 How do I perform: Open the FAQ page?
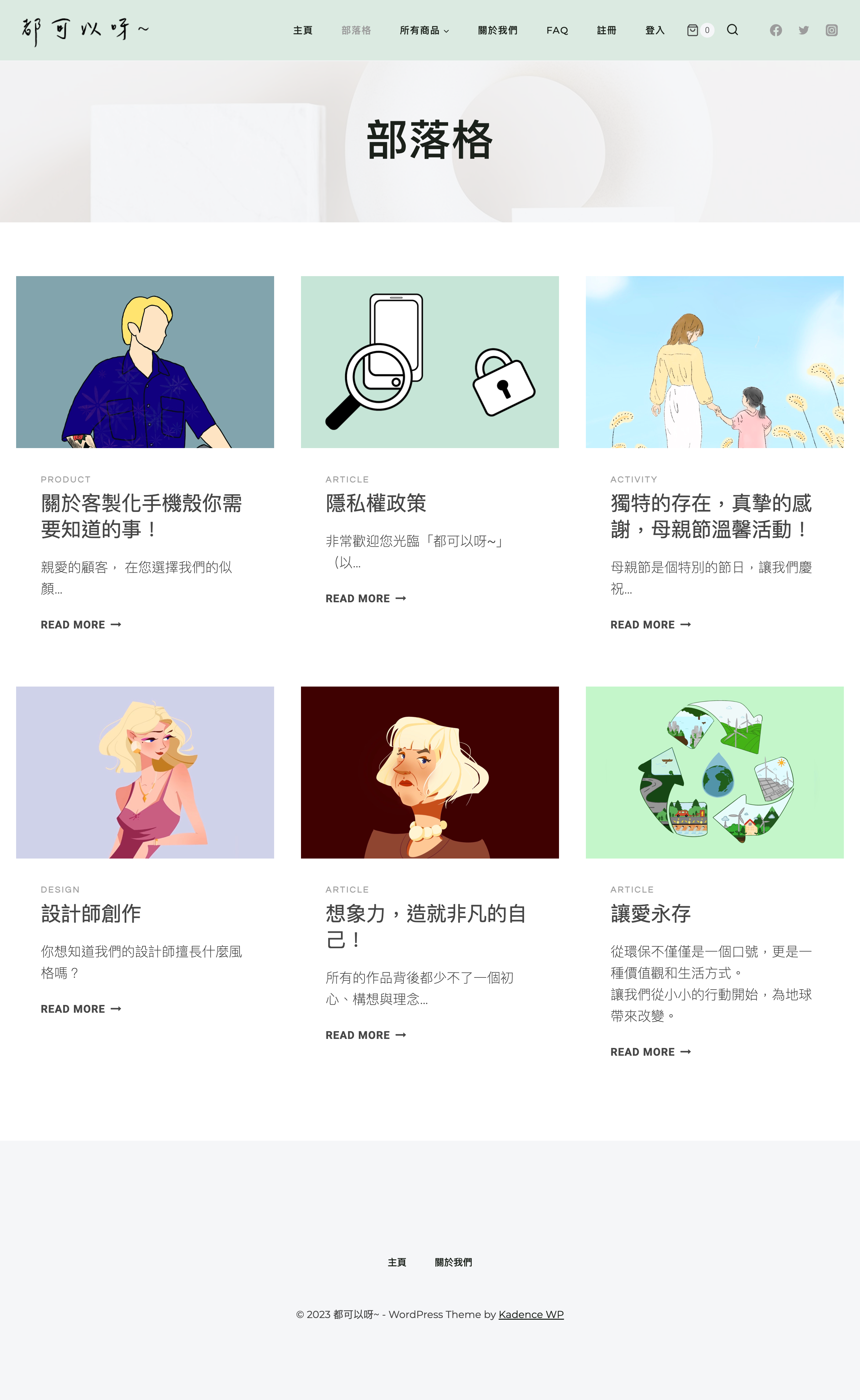tap(557, 30)
